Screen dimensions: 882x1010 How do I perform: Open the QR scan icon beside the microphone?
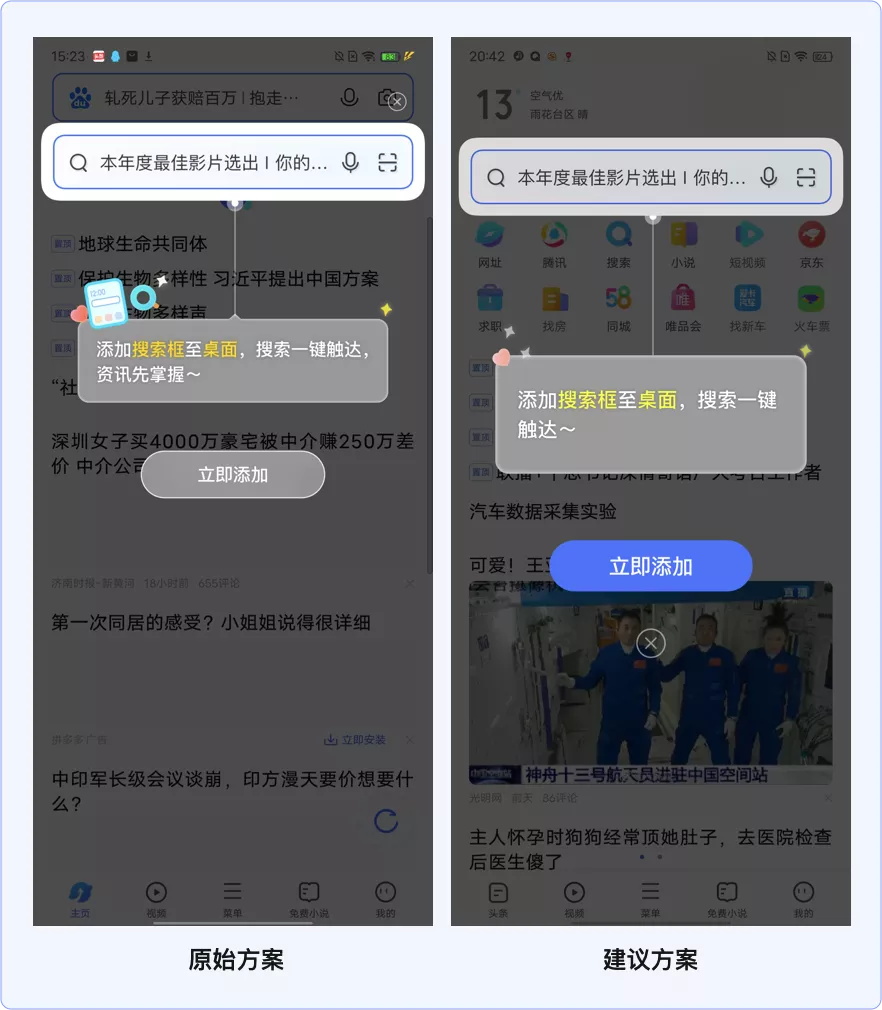(x=808, y=177)
